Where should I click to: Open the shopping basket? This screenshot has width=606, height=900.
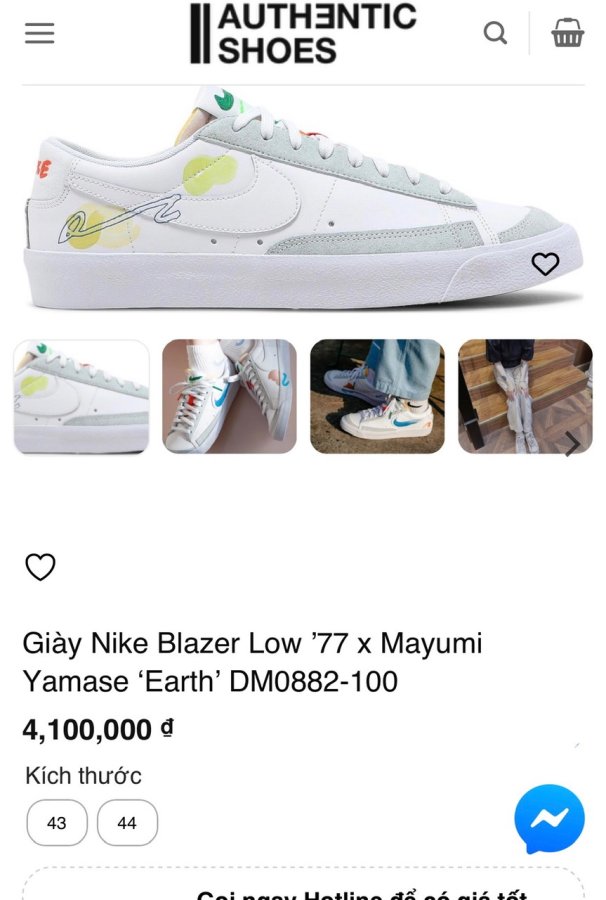(x=567, y=33)
